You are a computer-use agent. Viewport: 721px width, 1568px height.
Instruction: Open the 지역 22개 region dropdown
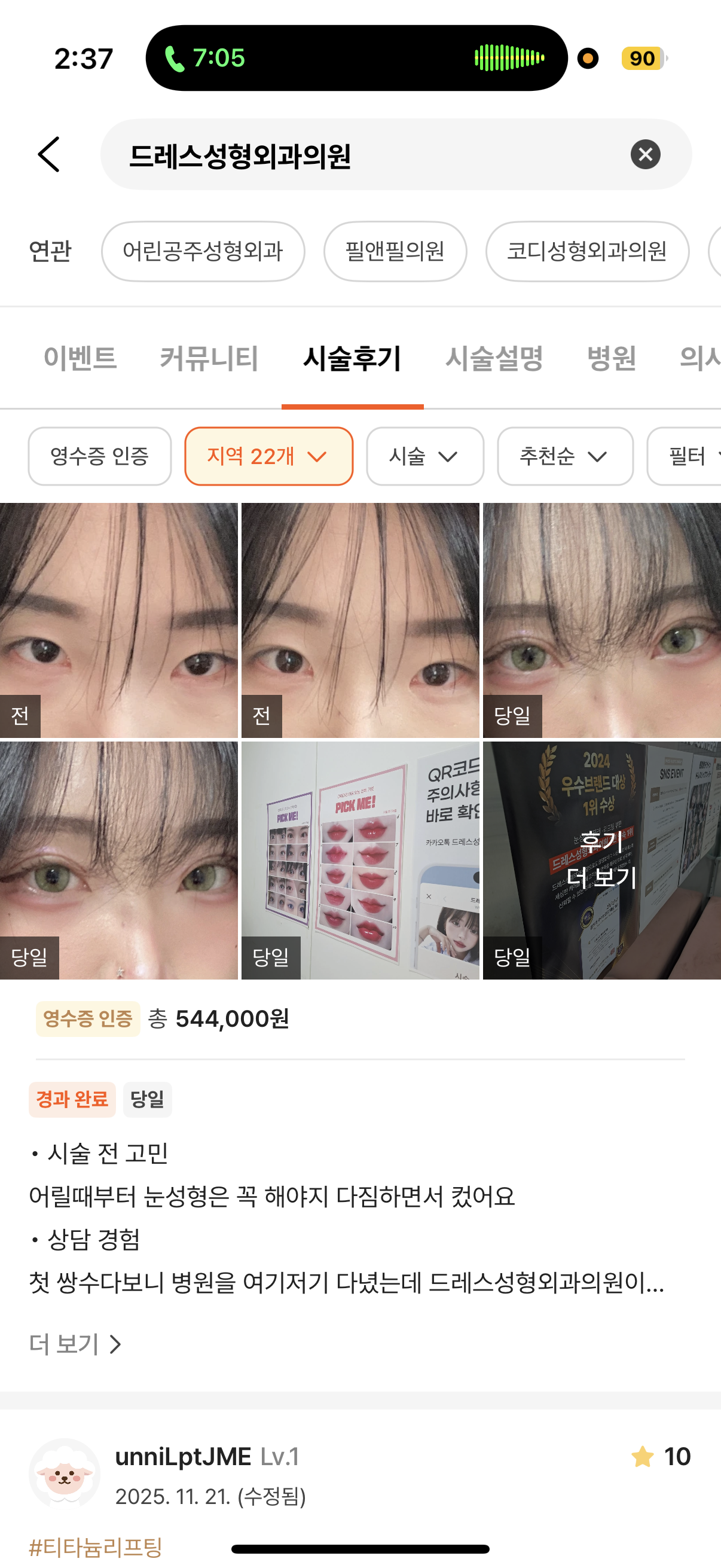[268, 456]
